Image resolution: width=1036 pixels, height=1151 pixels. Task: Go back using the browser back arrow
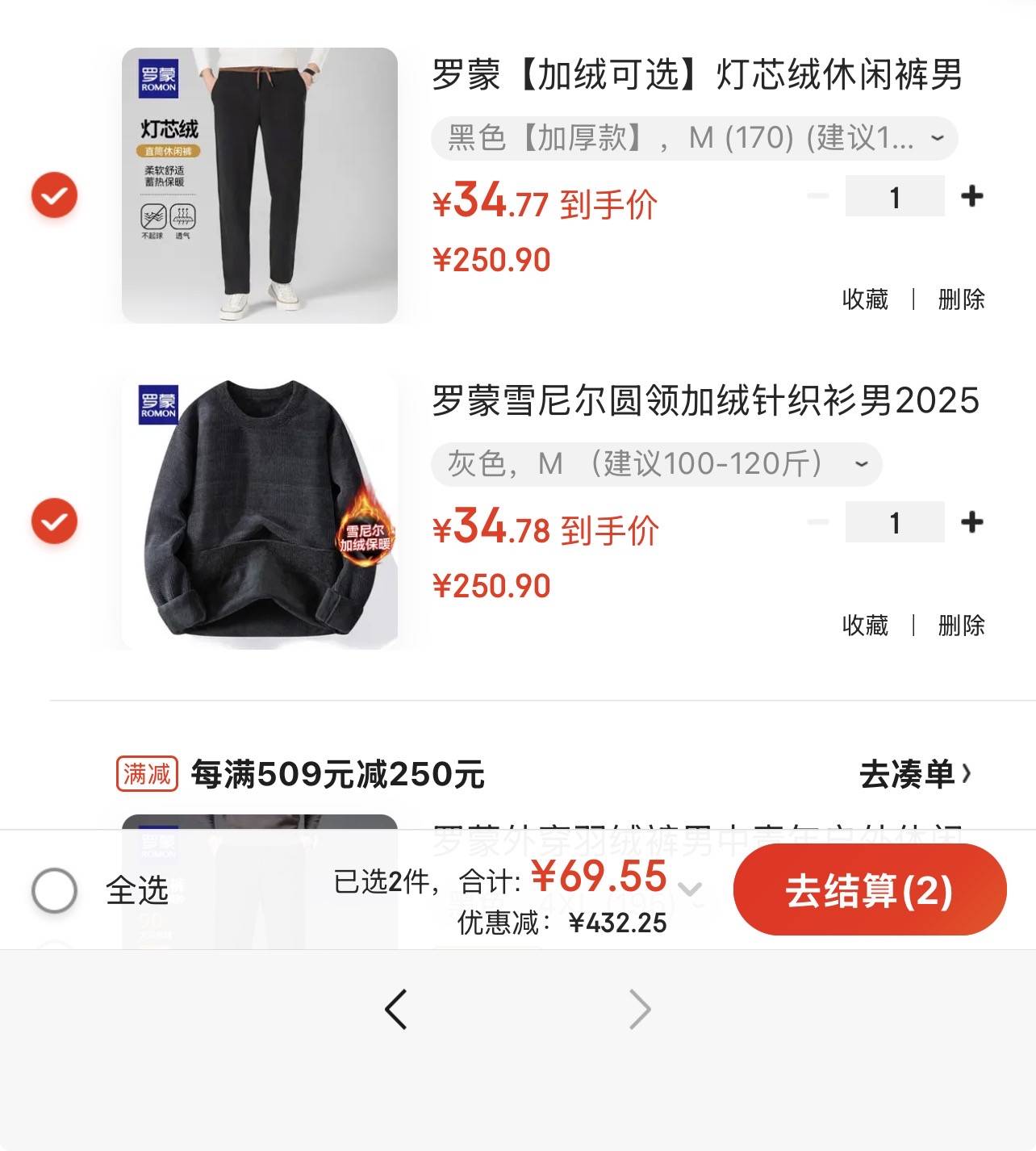coord(395,1009)
